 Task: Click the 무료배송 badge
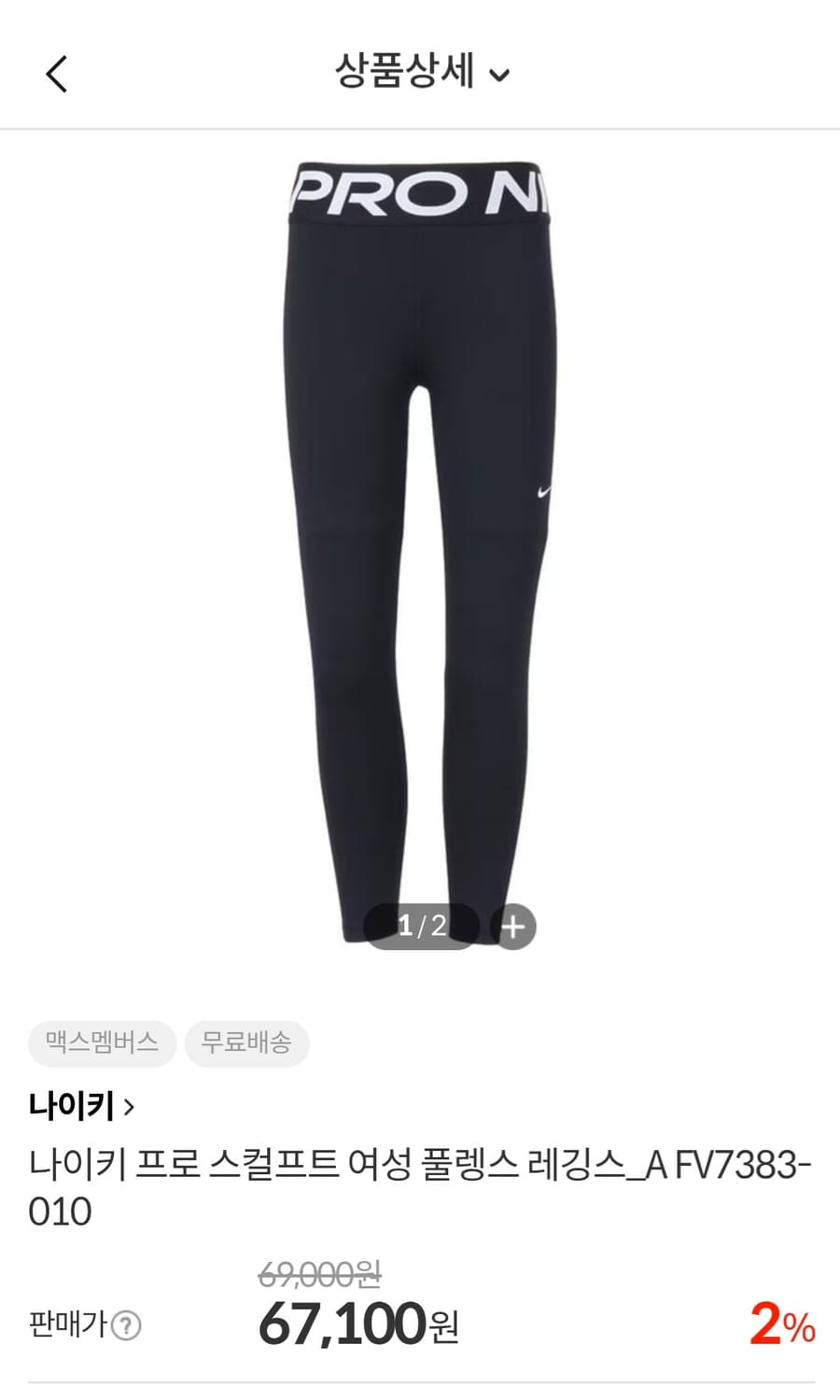[x=247, y=1044]
